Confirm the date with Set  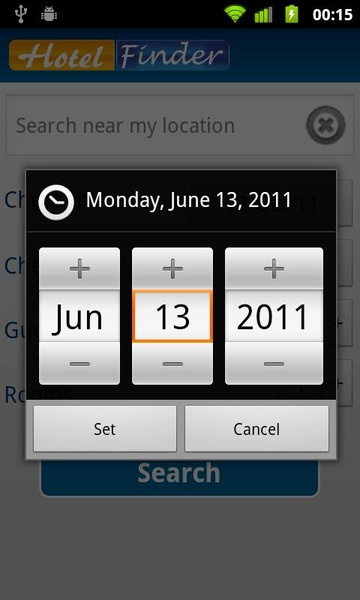(105, 429)
